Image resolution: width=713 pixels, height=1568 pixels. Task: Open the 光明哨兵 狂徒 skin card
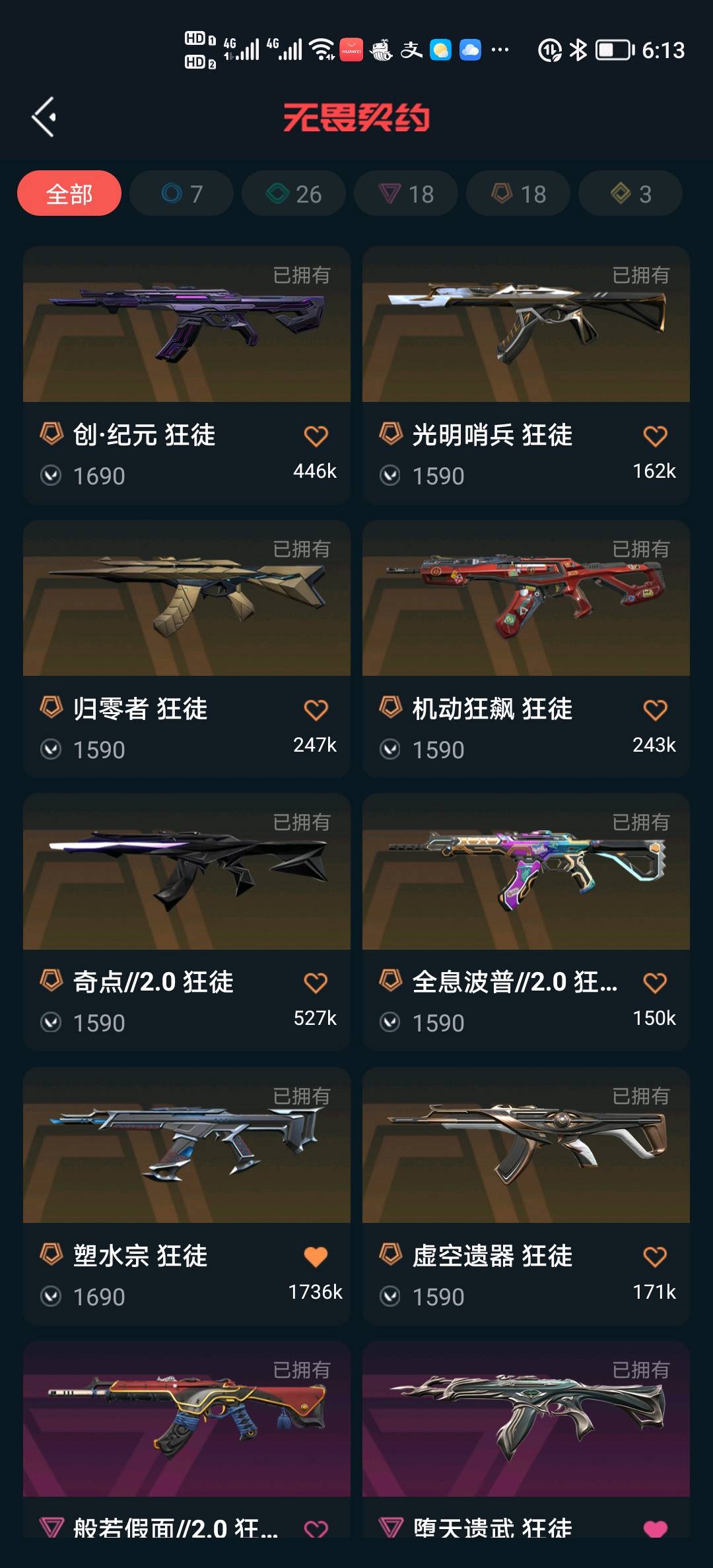[x=526, y=325]
